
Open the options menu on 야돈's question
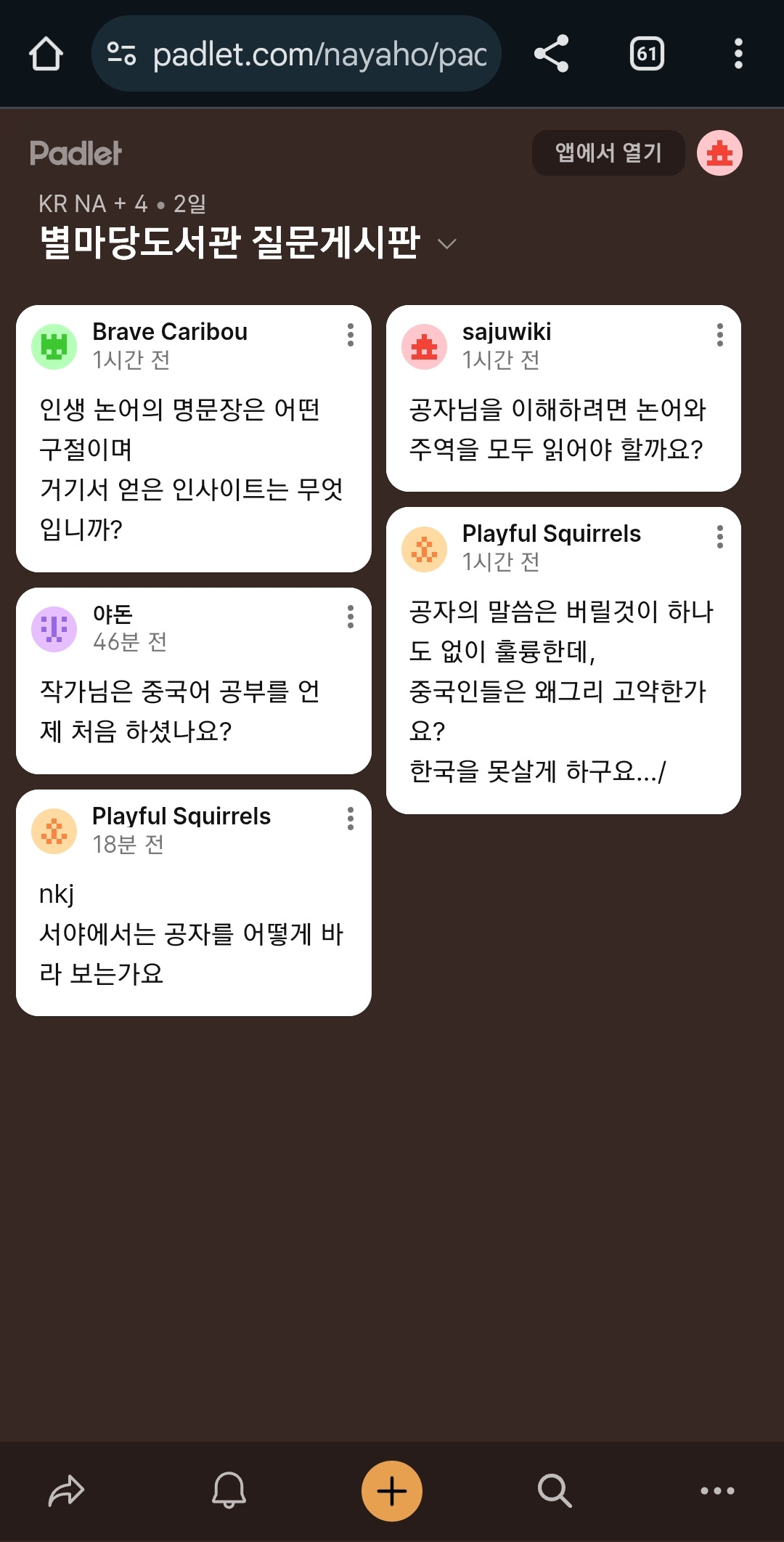pos(351,619)
